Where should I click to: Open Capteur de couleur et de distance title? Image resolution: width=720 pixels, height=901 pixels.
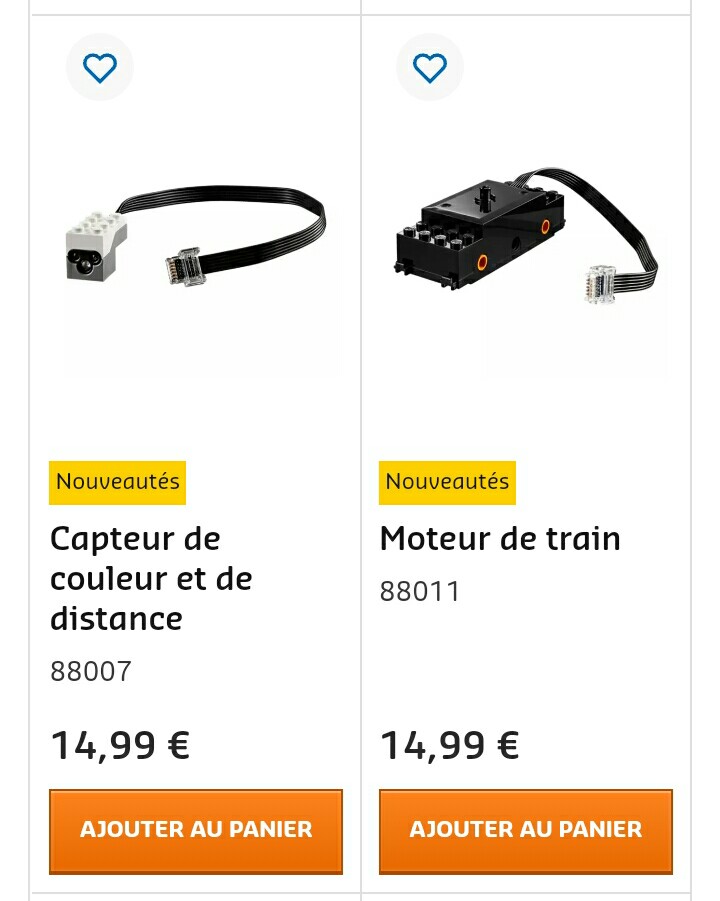pyautogui.click(x=151, y=579)
